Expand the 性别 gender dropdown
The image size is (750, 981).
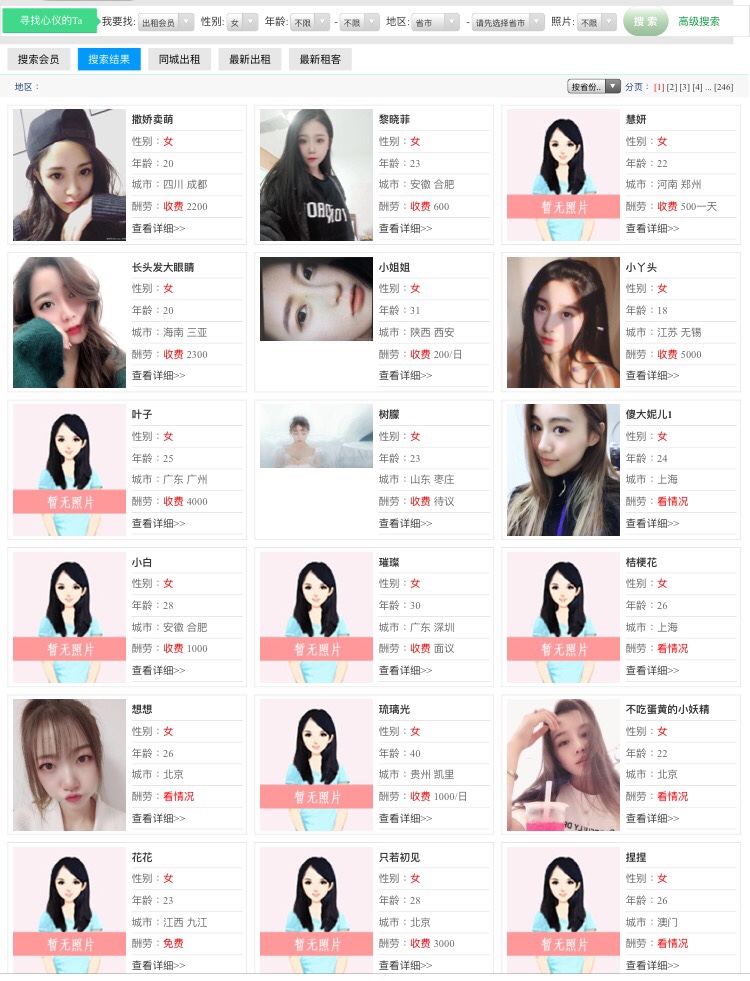pos(242,21)
